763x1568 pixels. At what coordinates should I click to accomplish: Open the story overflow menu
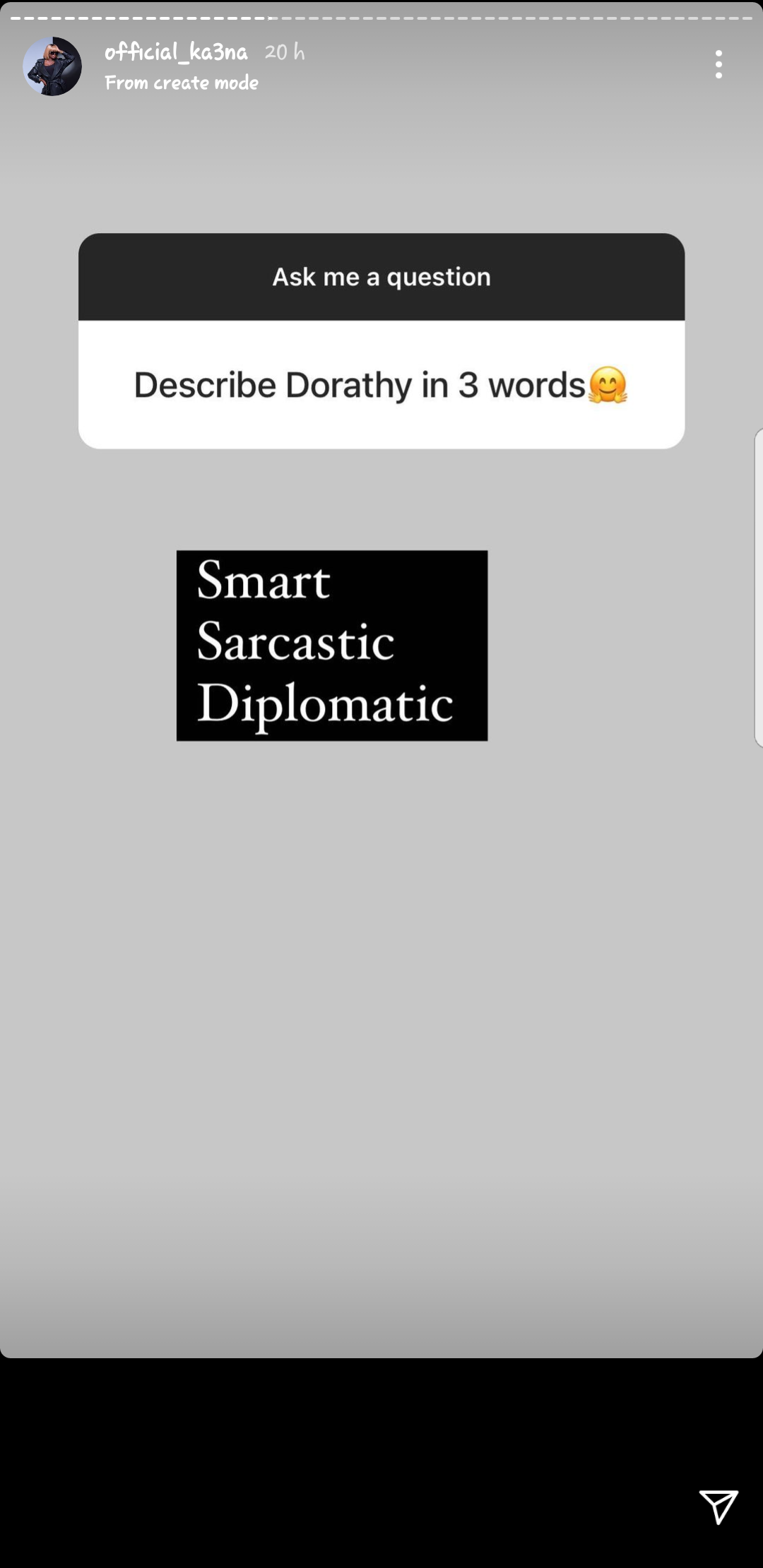(718, 64)
